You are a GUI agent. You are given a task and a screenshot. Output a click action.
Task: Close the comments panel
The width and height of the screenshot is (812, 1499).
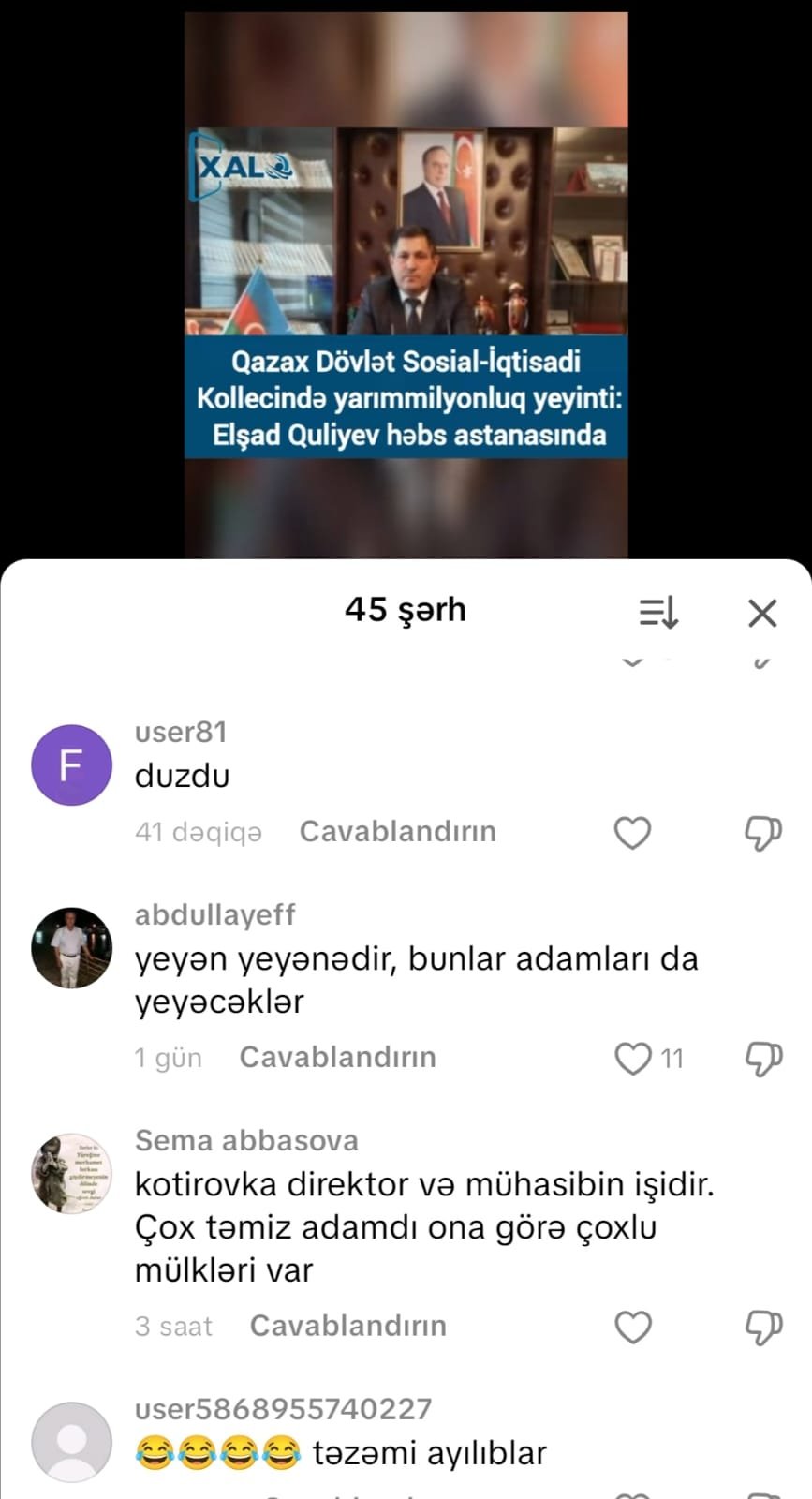pyautogui.click(x=762, y=614)
